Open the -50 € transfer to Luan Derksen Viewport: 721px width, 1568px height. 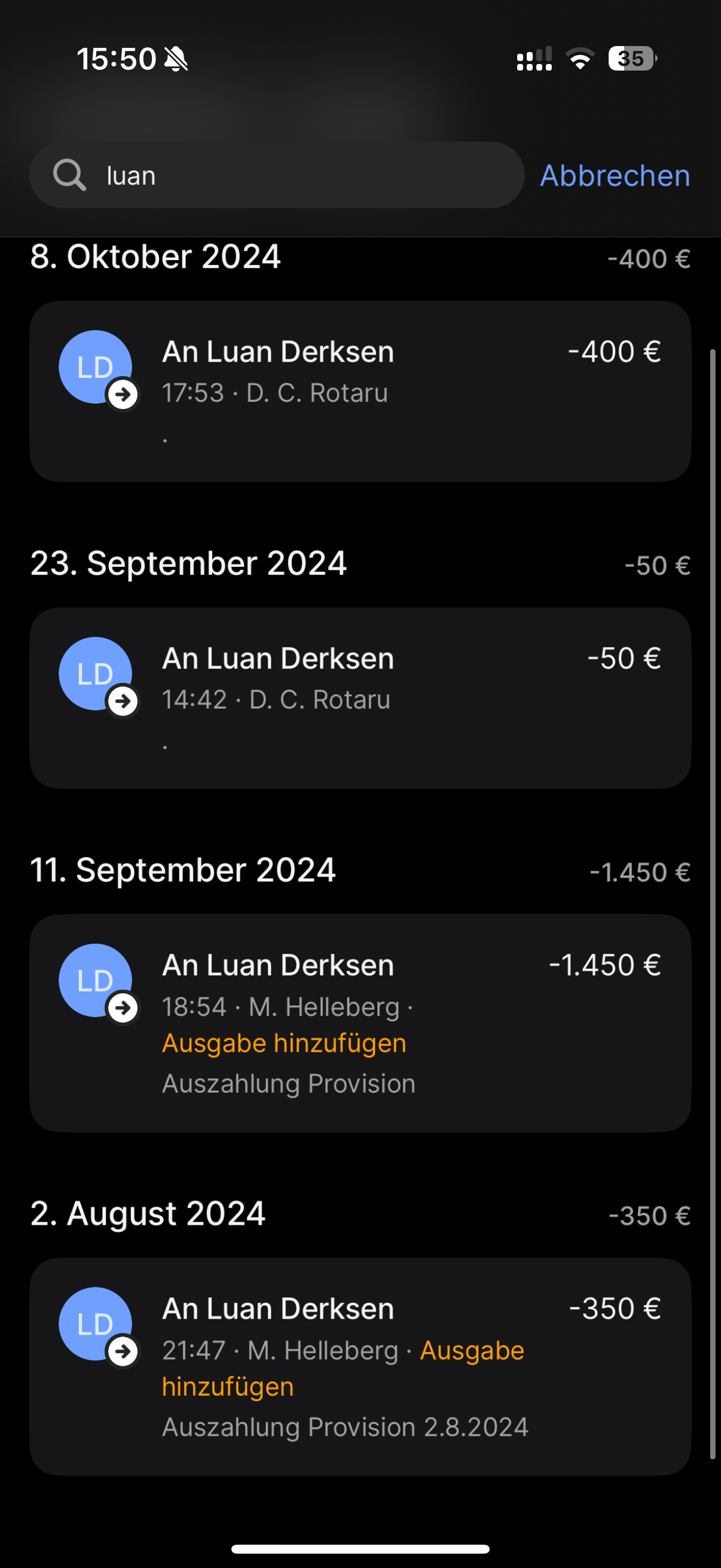click(360, 697)
